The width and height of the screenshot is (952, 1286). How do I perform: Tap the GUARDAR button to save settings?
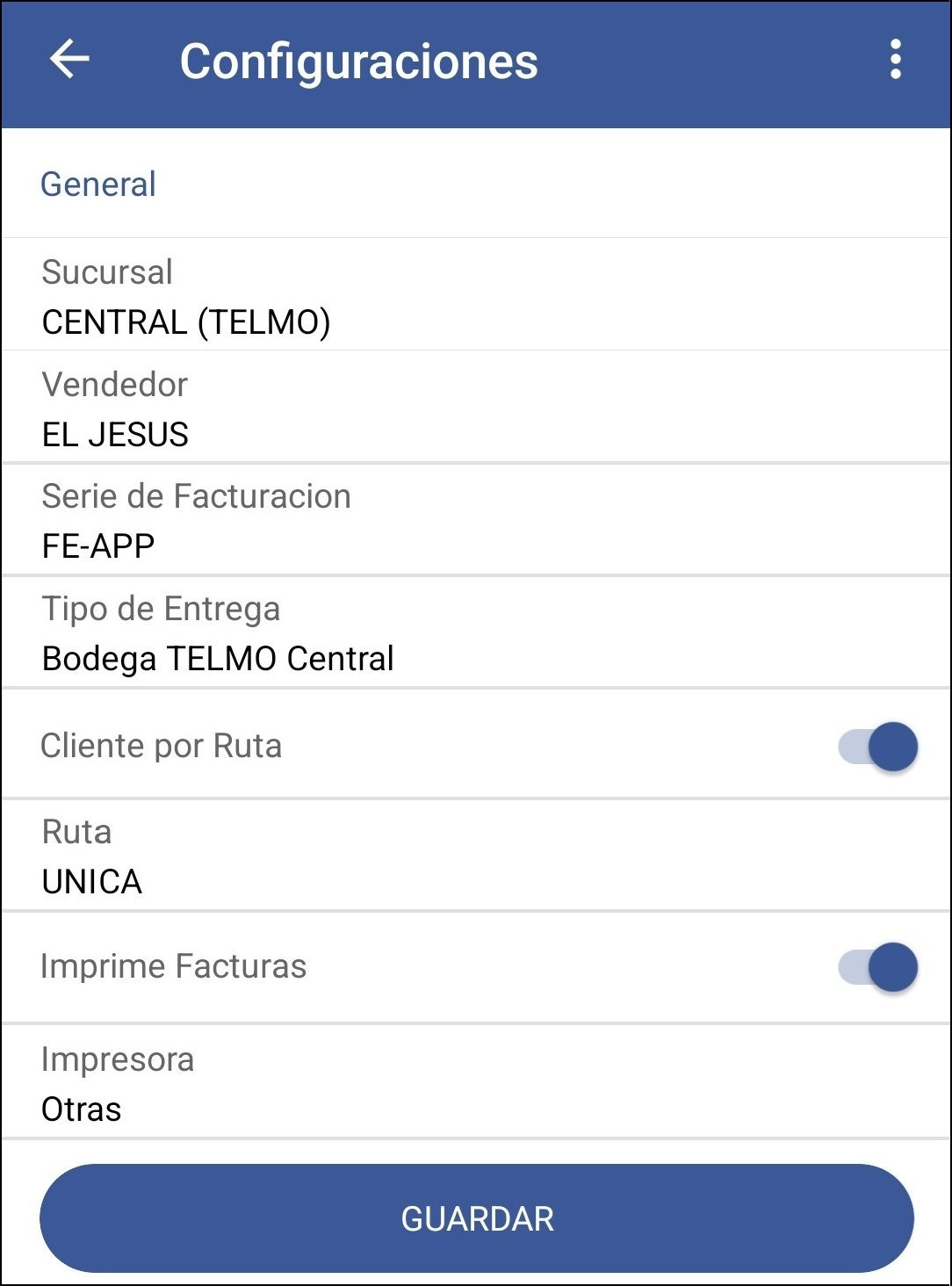point(475,1217)
